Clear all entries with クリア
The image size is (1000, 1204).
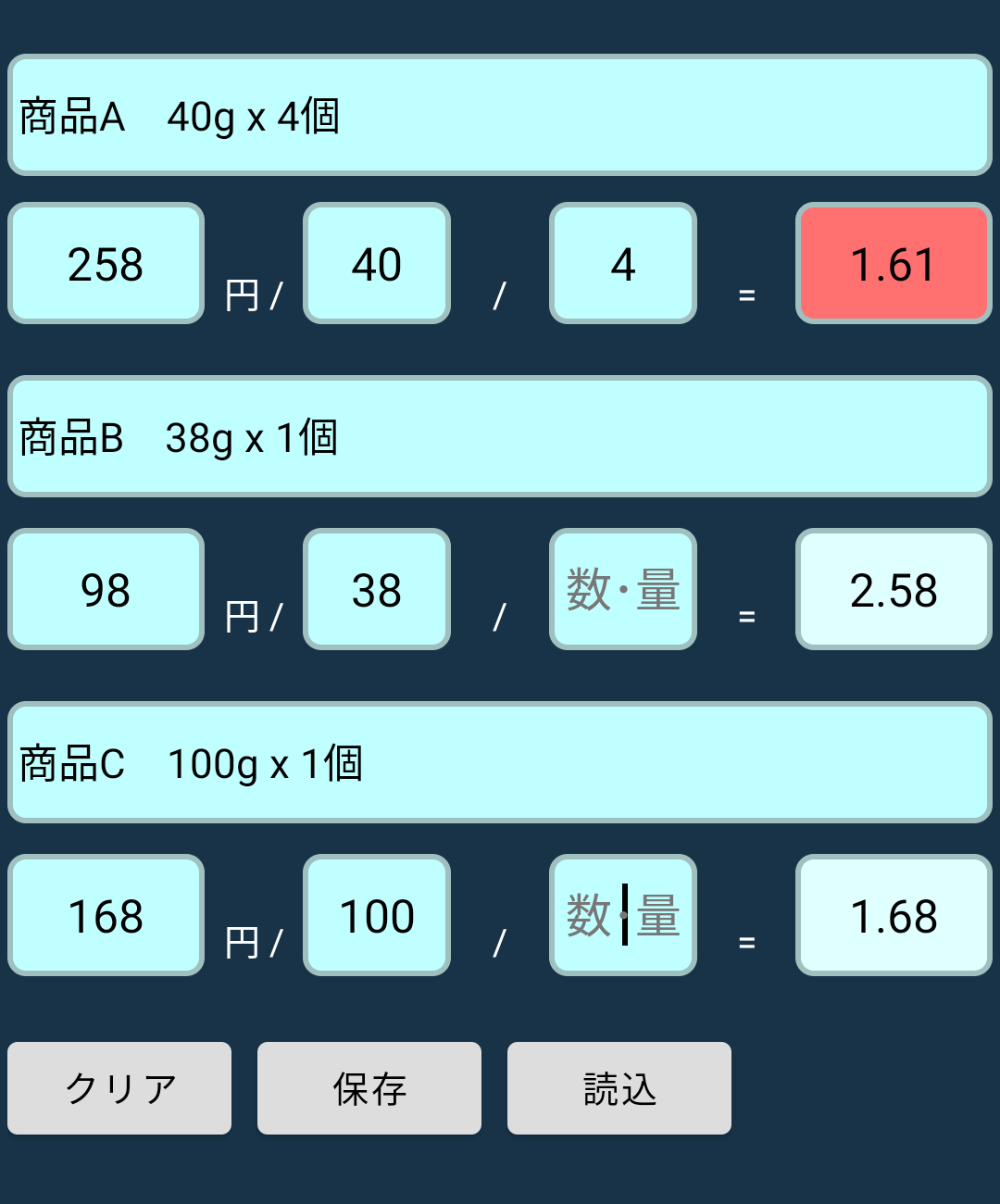pos(119,1088)
